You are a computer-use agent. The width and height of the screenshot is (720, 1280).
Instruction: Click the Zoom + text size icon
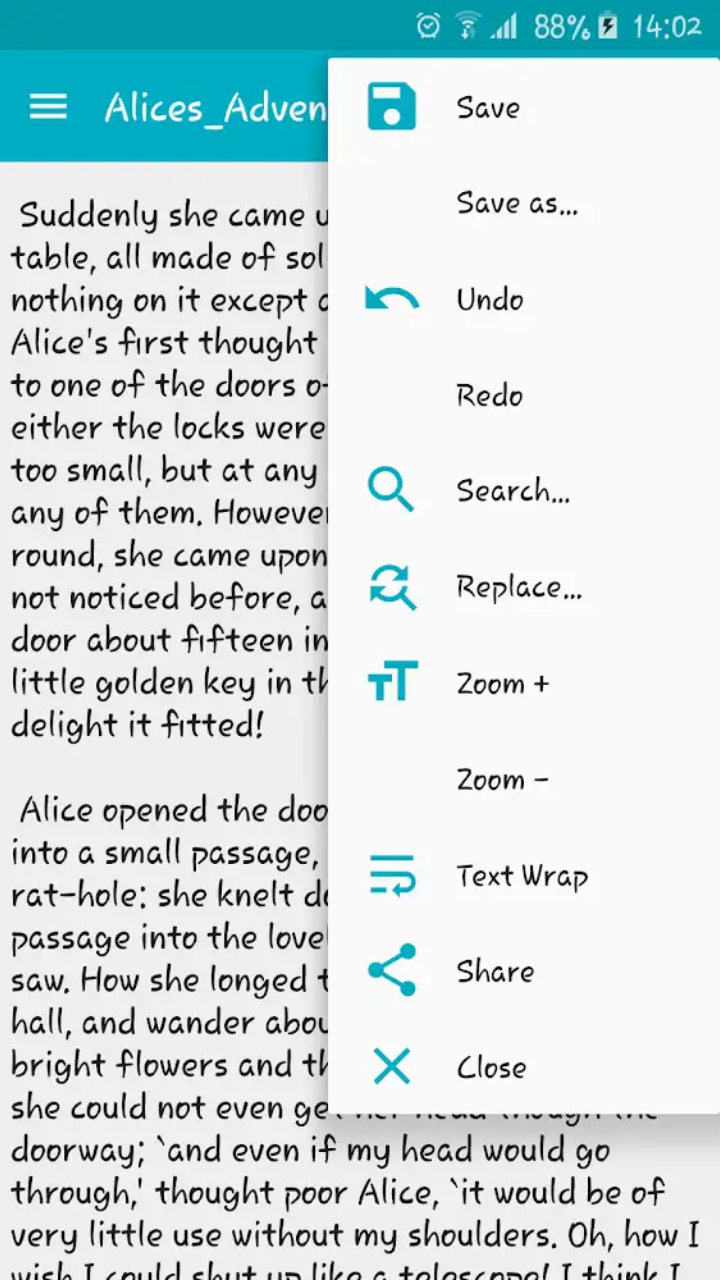pos(392,683)
